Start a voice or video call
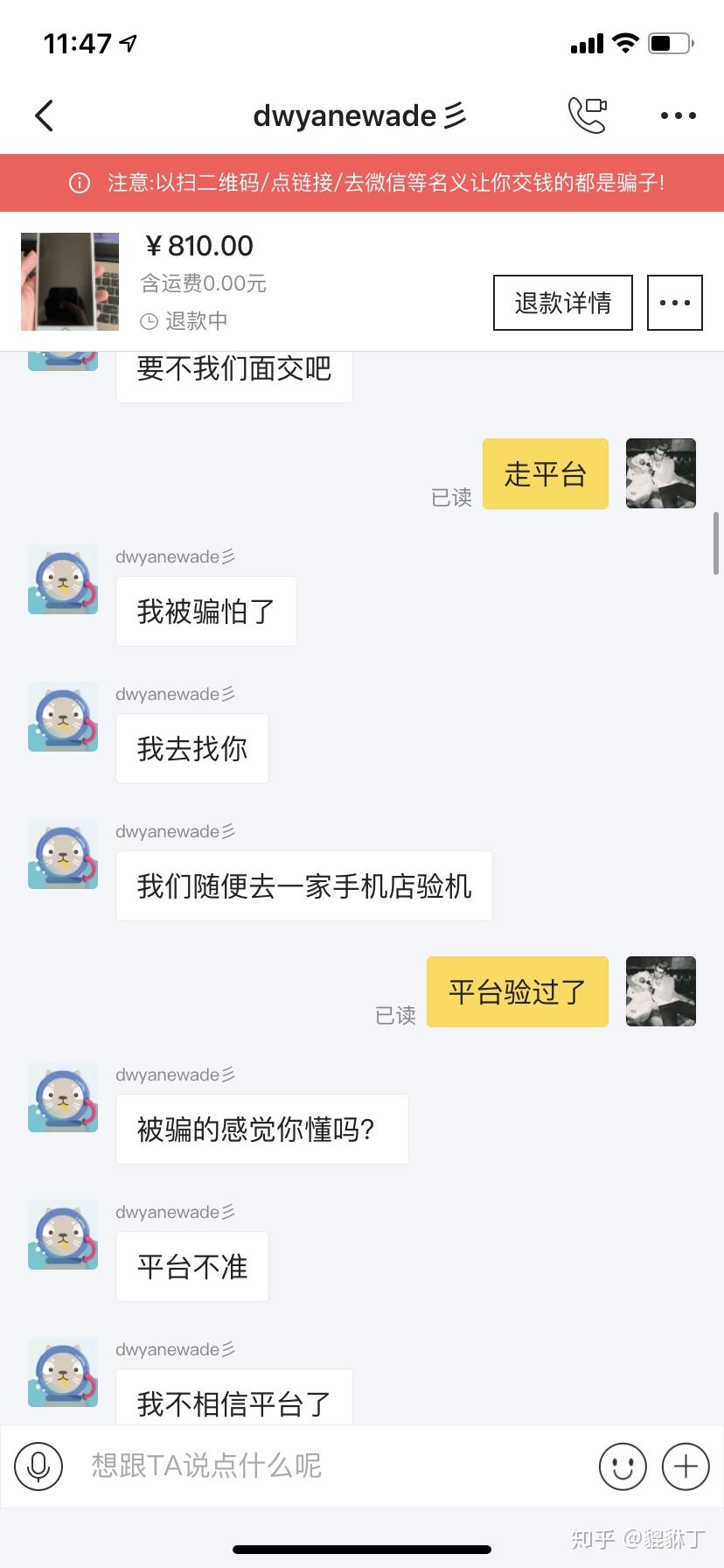Image resolution: width=724 pixels, height=1568 pixels. click(587, 115)
